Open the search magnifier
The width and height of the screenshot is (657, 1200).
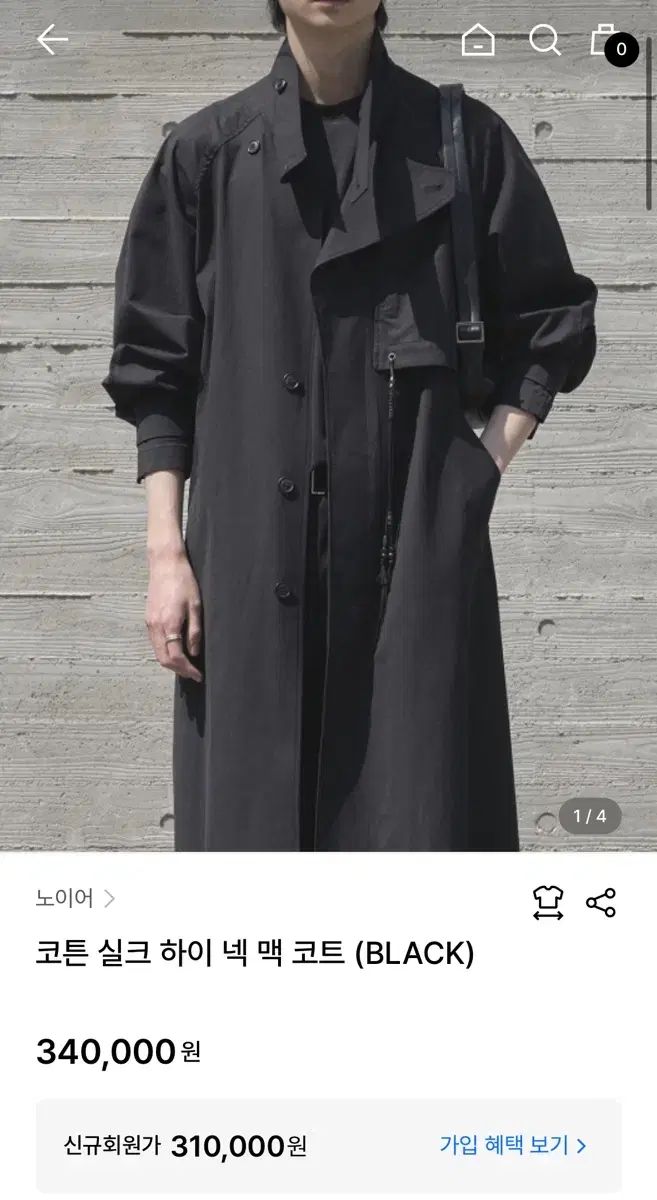click(544, 40)
